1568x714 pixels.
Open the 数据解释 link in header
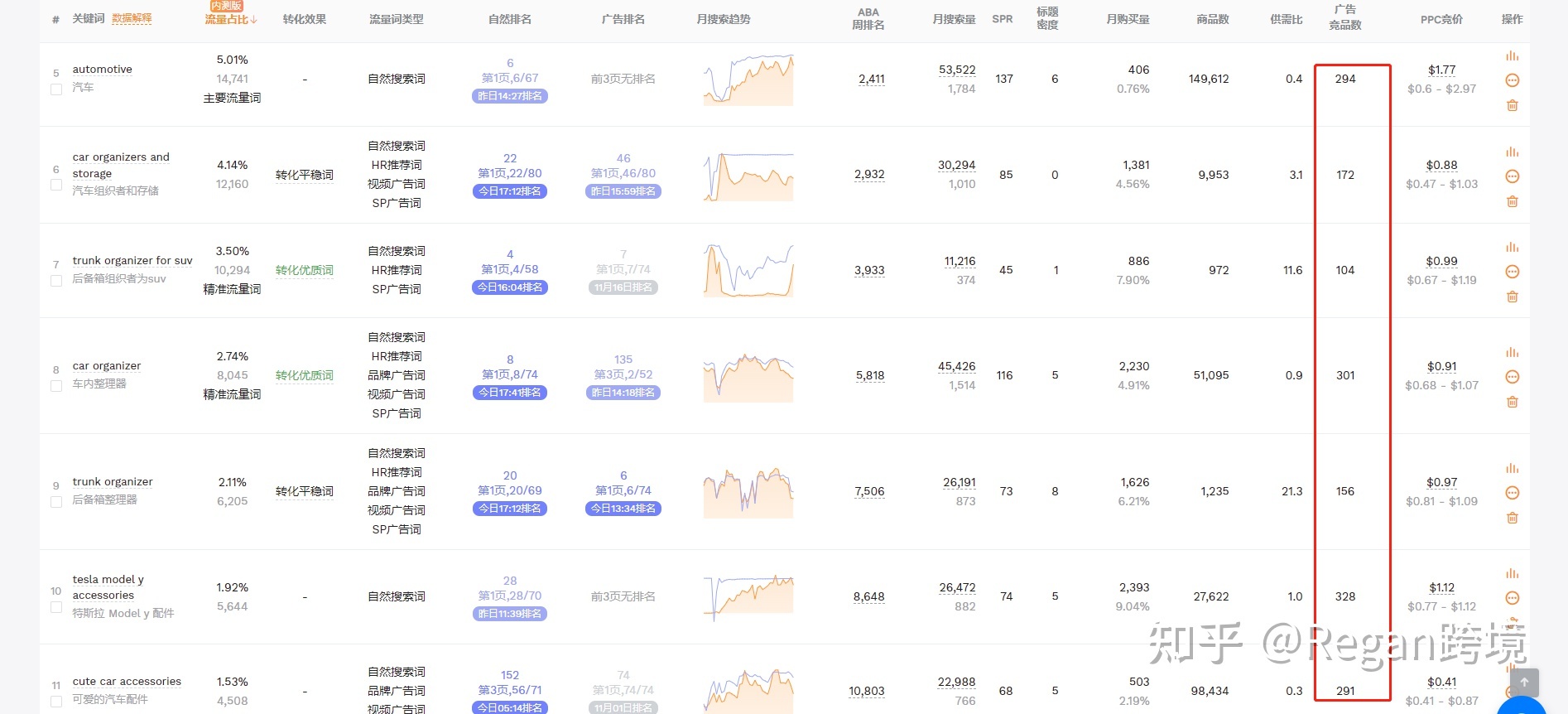pyautogui.click(x=132, y=18)
